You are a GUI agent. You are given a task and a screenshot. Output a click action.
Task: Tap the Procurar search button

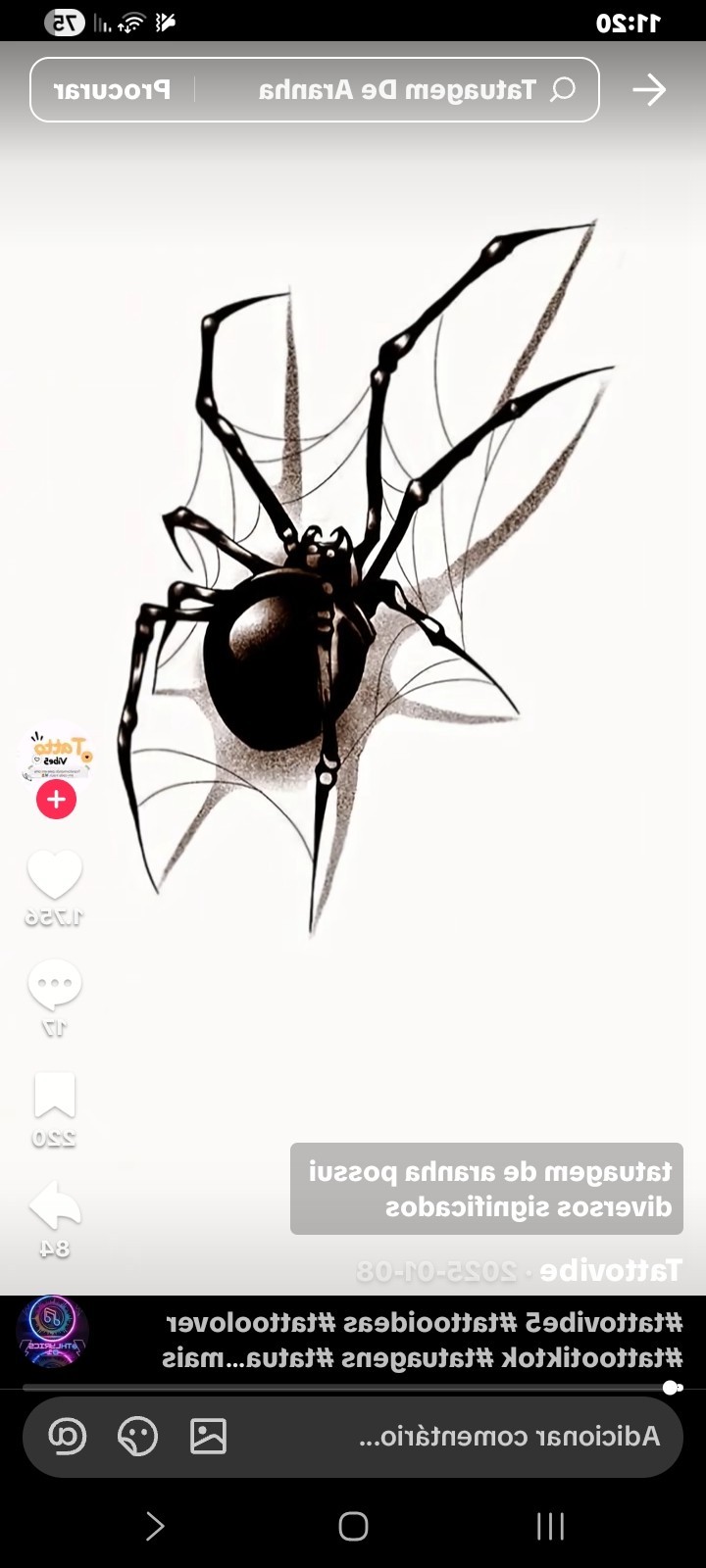tap(112, 90)
